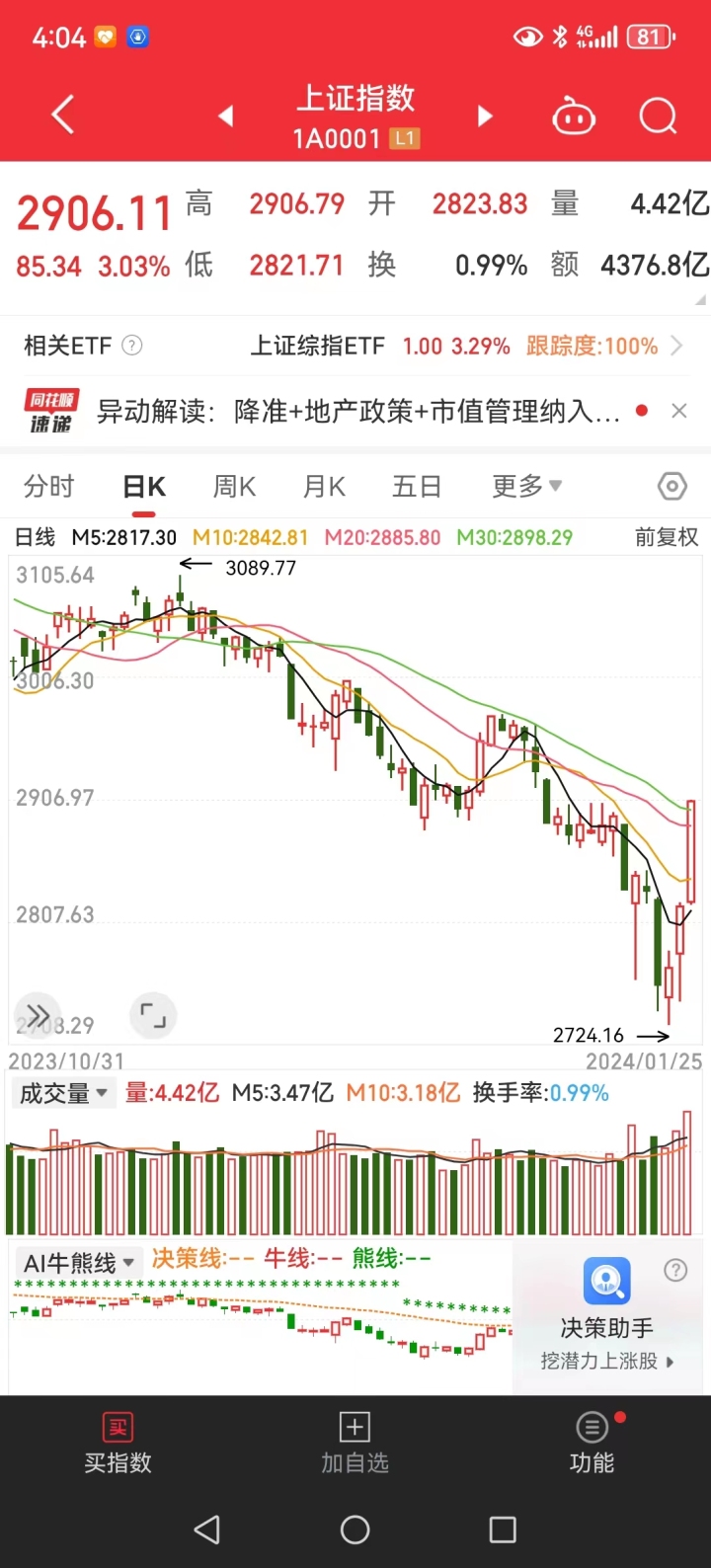Screen dimensions: 711x1568
Task: Switch to the 分时 chart tab
Action: 48,487
